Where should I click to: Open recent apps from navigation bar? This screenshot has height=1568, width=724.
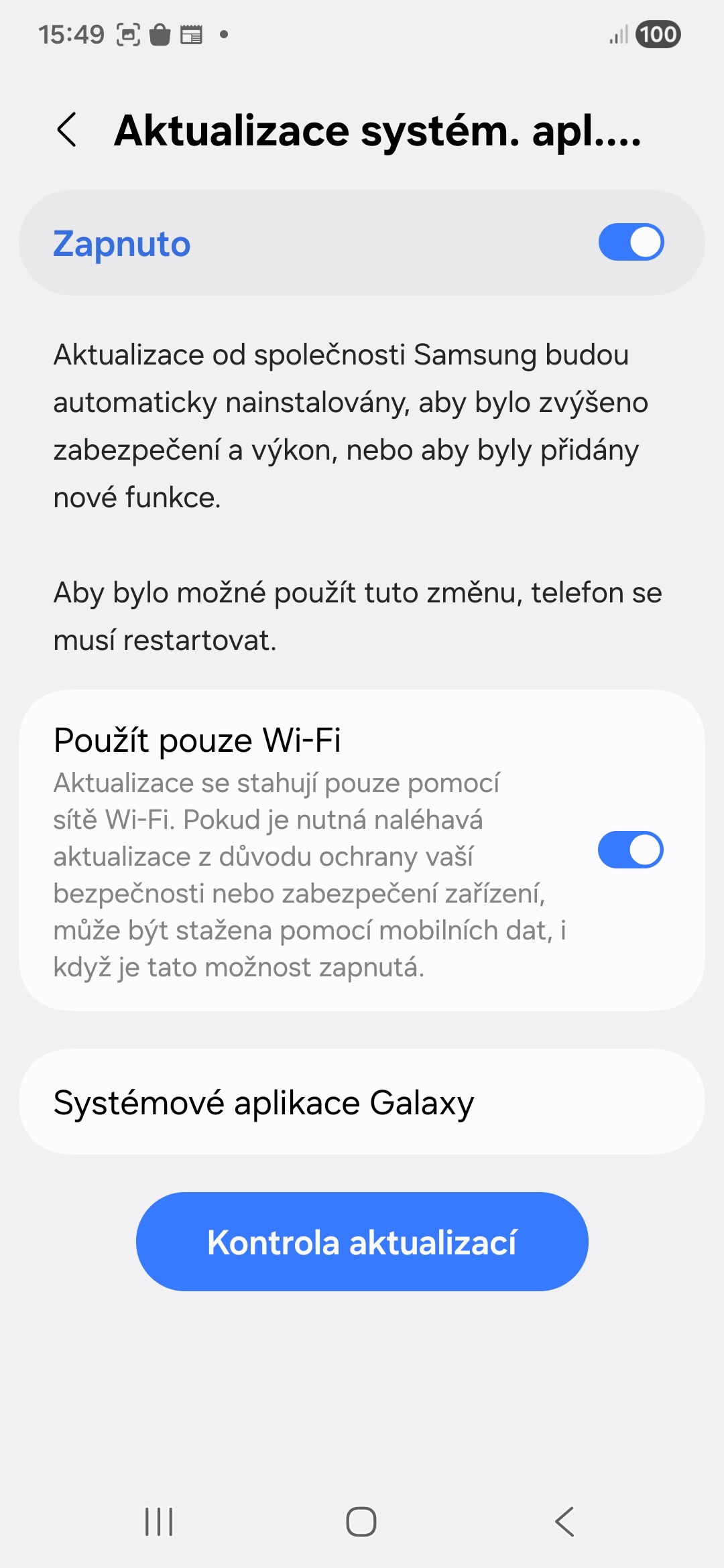160,1521
